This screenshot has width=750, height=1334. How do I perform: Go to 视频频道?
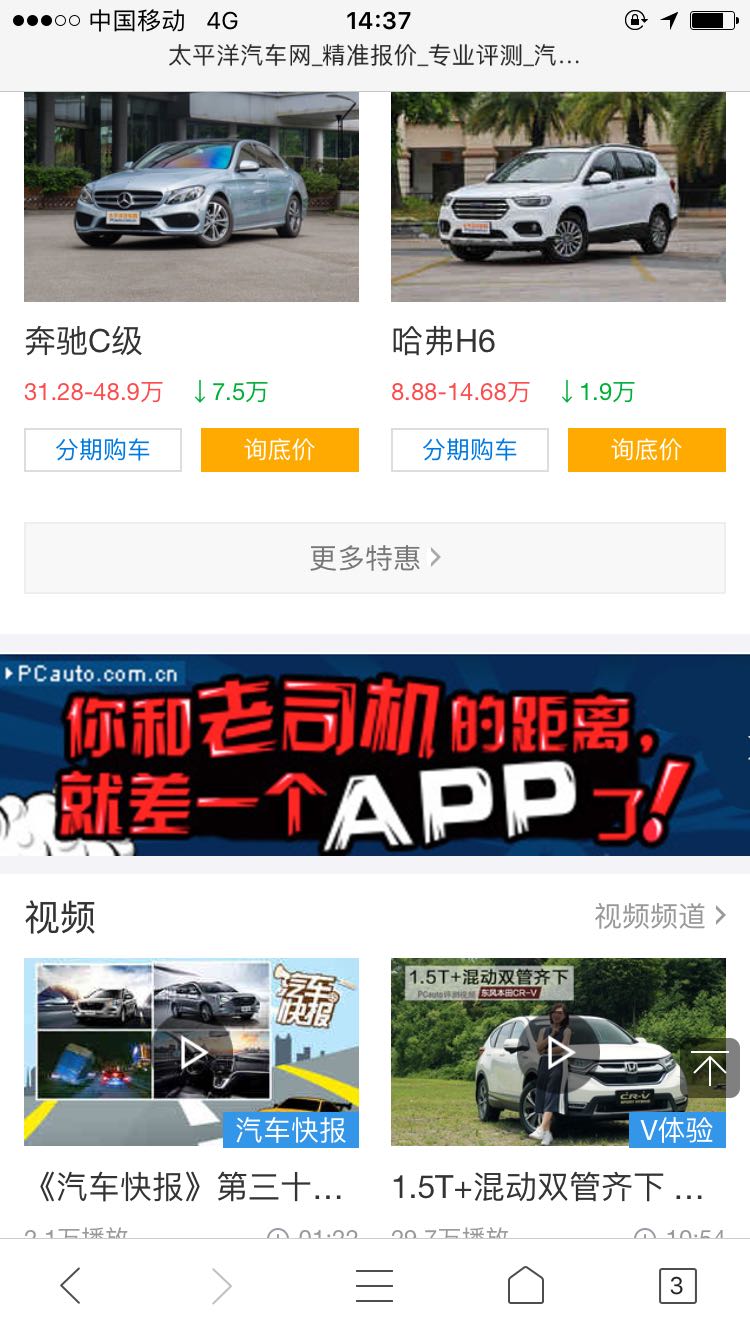(660, 915)
